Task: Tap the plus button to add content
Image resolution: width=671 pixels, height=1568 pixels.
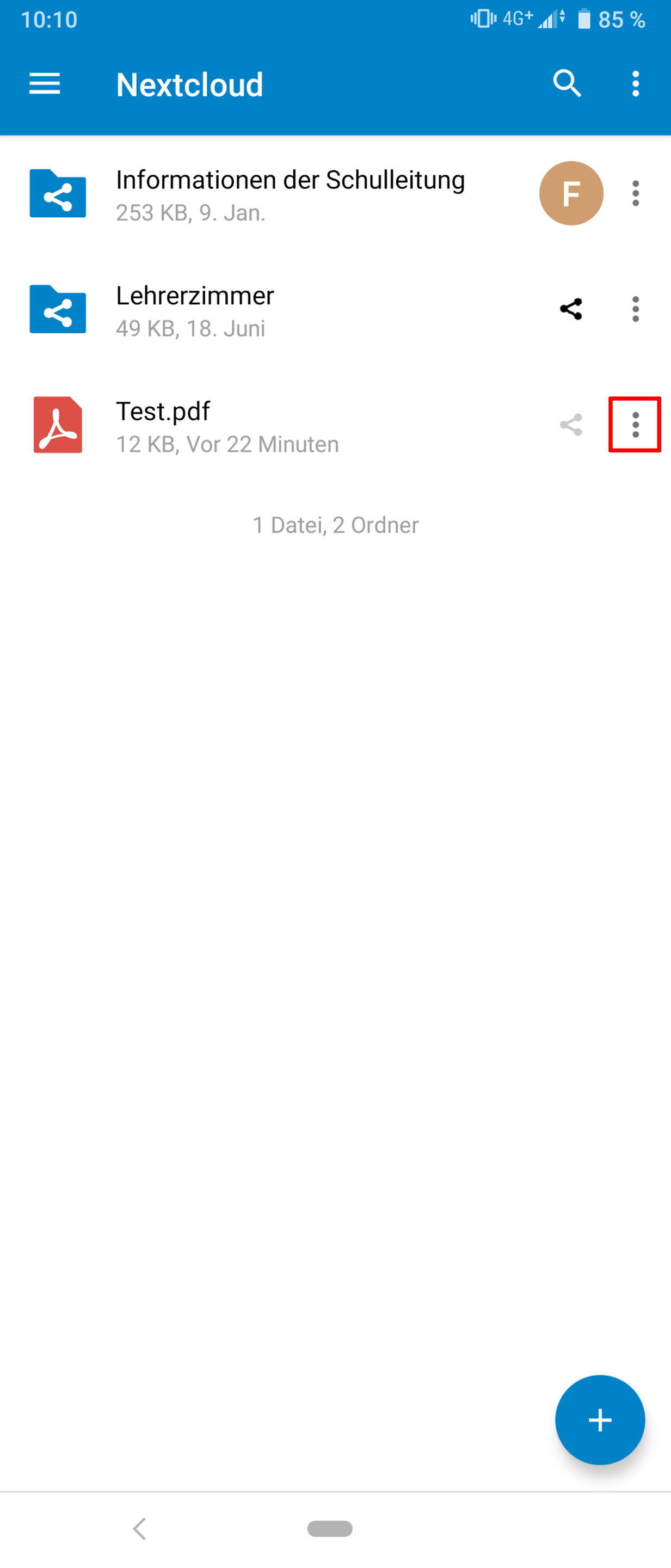Action: (599, 1420)
